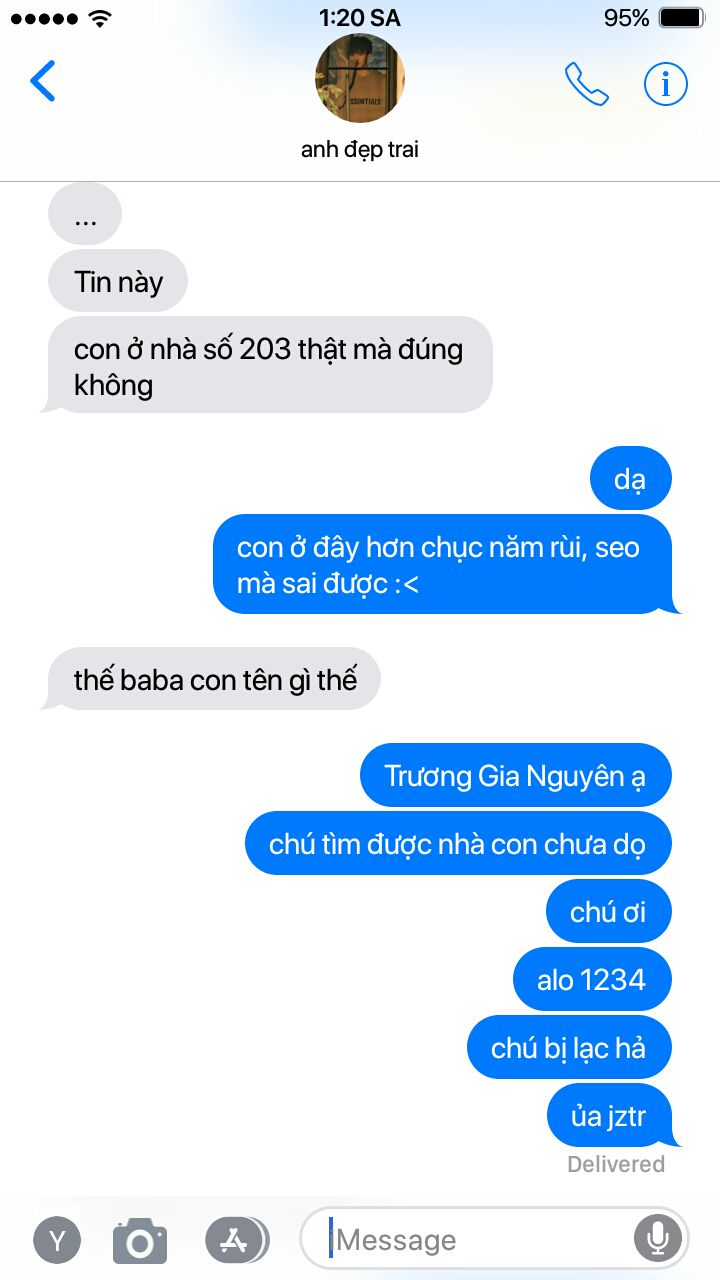Tap the Y button beside the camera
720x1280 pixels.
click(57, 1241)
